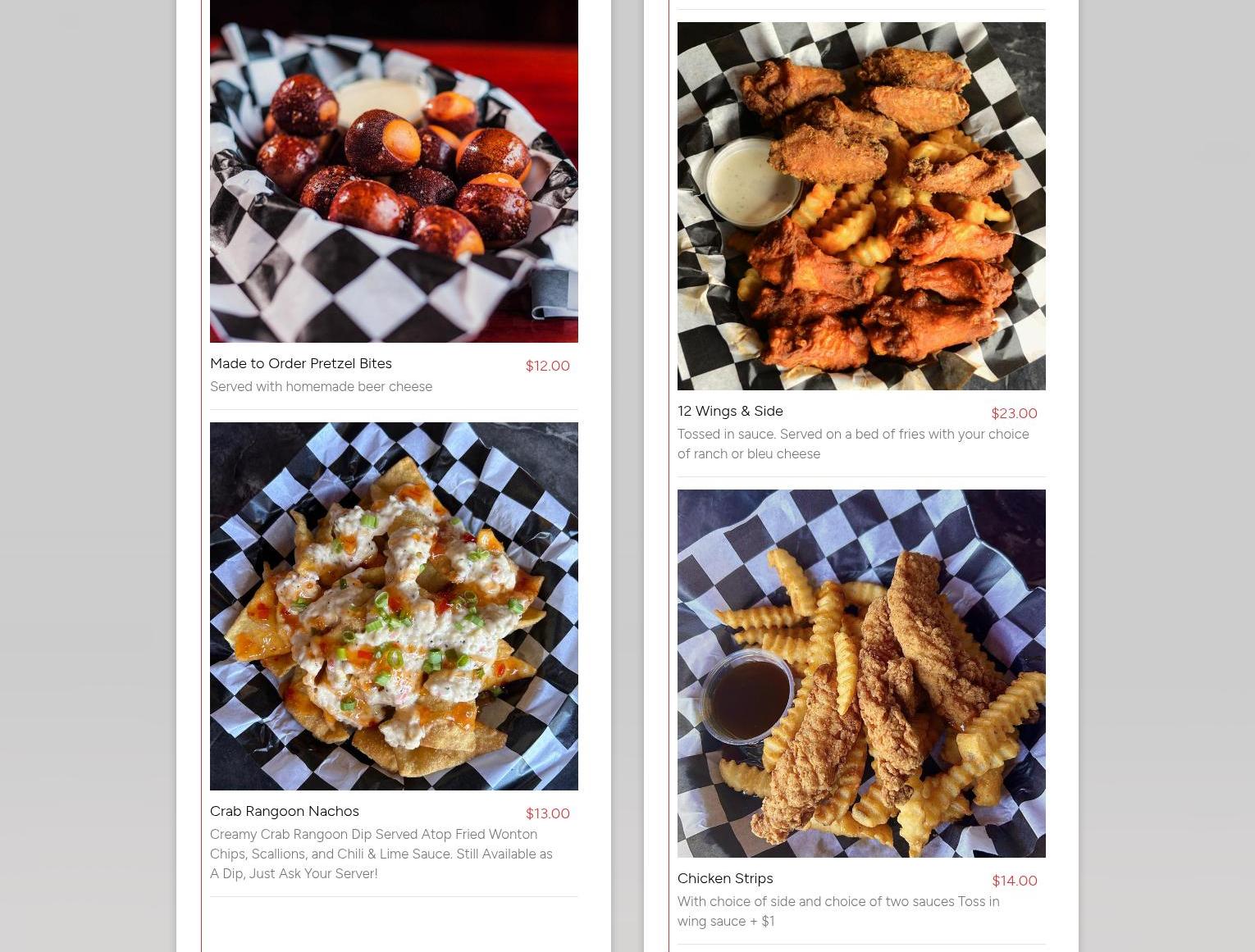
Task: Open the Crab Rangoon Nachos item
Action: 285,811
